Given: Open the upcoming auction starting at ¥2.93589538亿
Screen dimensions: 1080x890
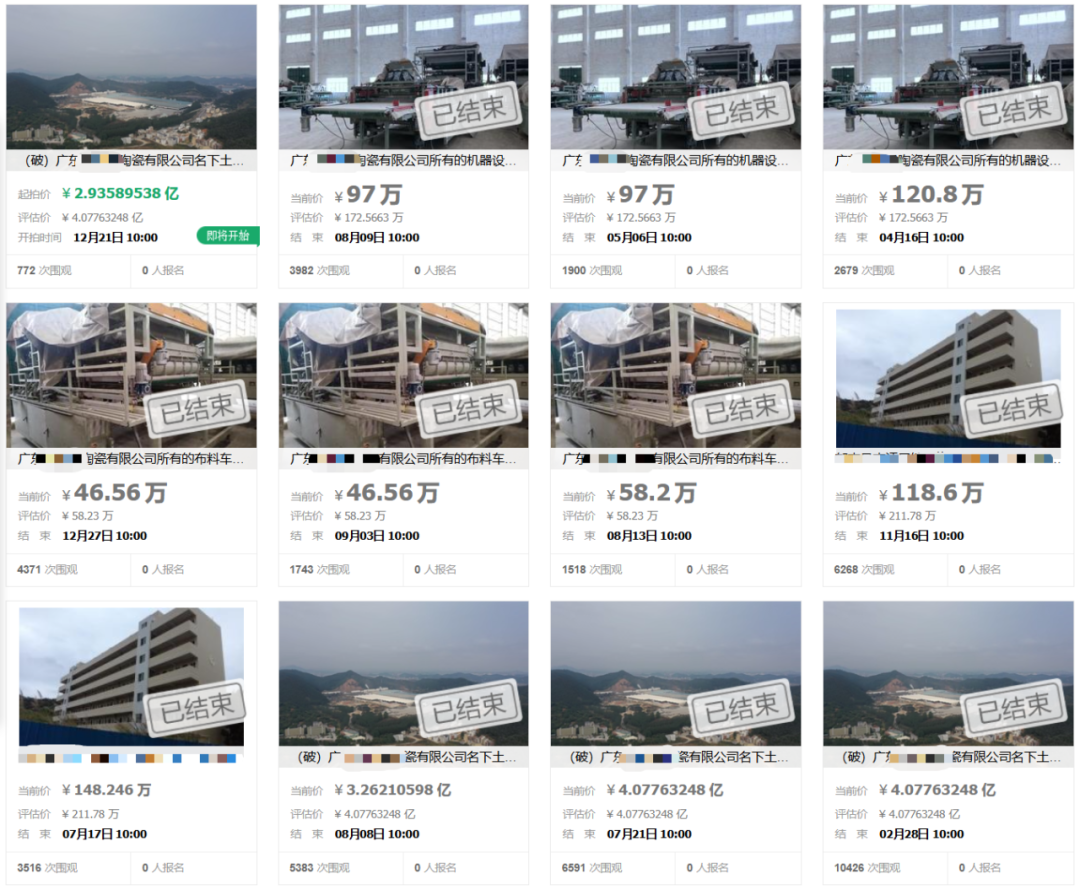Looking at the screenshot, I should point(131,78).
